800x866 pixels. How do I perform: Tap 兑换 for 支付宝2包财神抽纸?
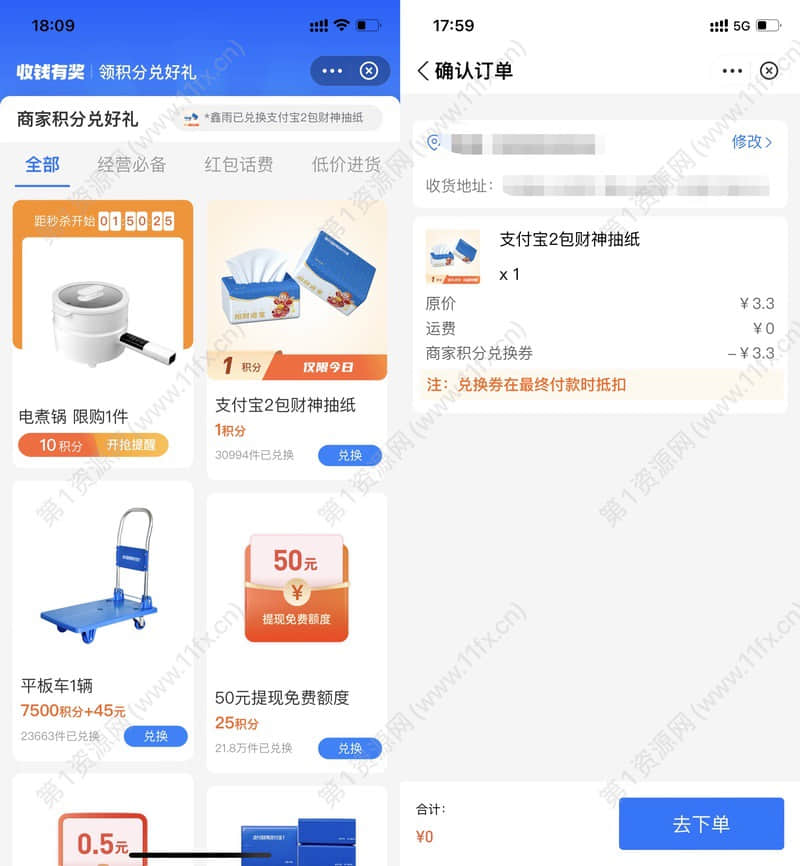coord(350,455)
